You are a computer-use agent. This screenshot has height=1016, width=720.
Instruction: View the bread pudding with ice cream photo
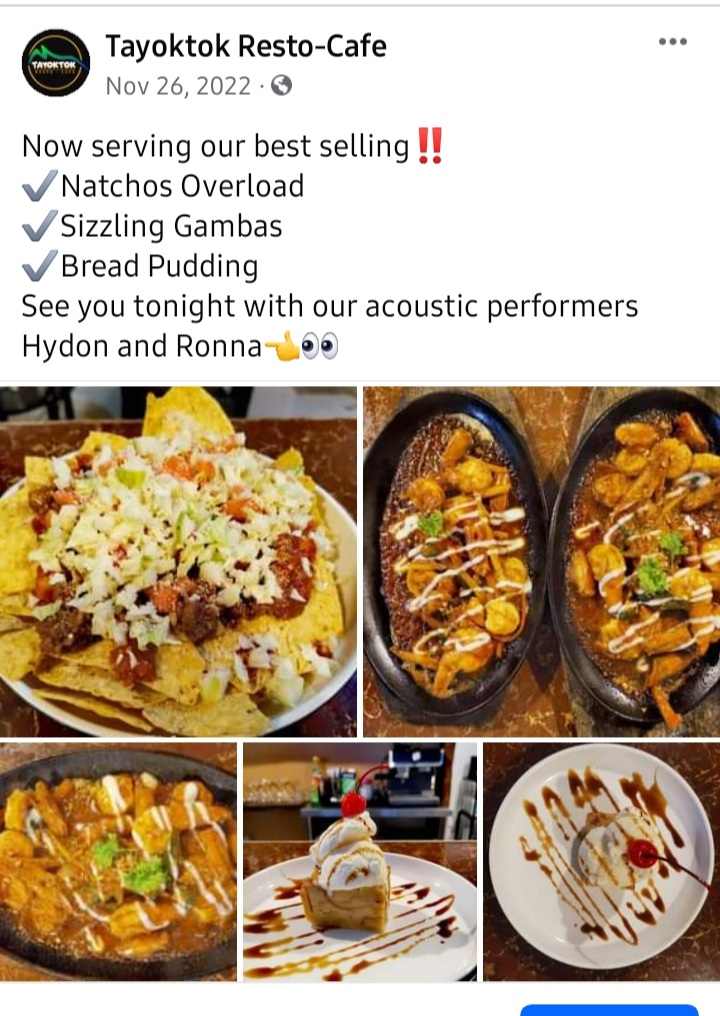click(x=360, y=861)
